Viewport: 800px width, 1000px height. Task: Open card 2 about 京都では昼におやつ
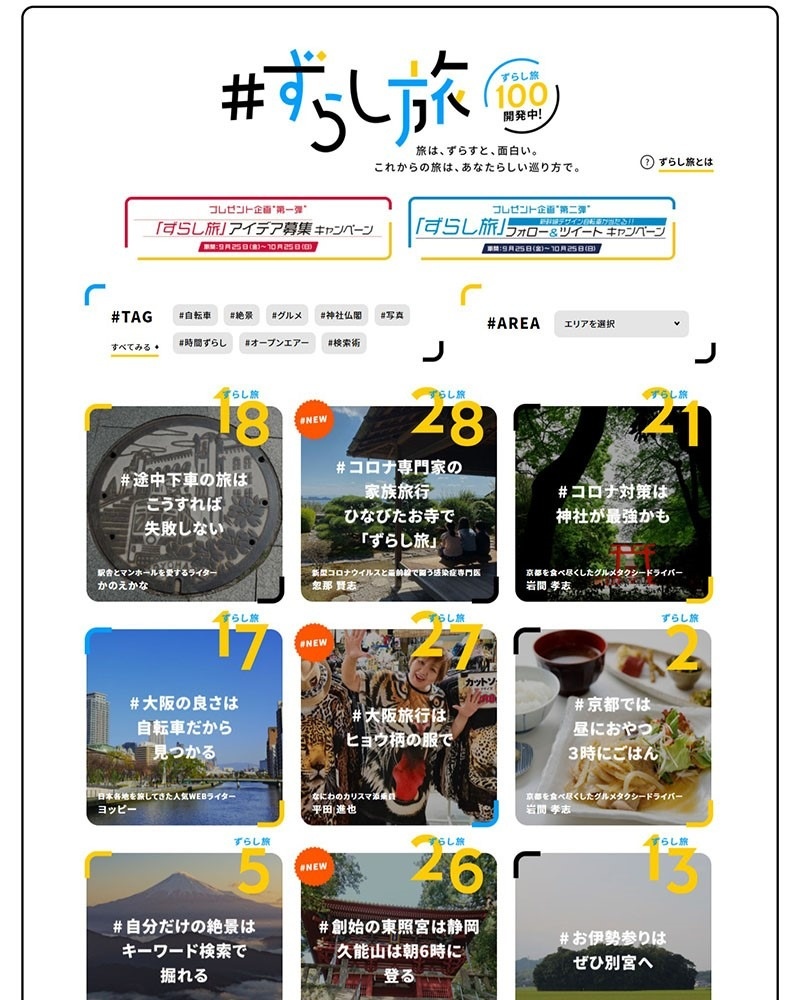612,727
